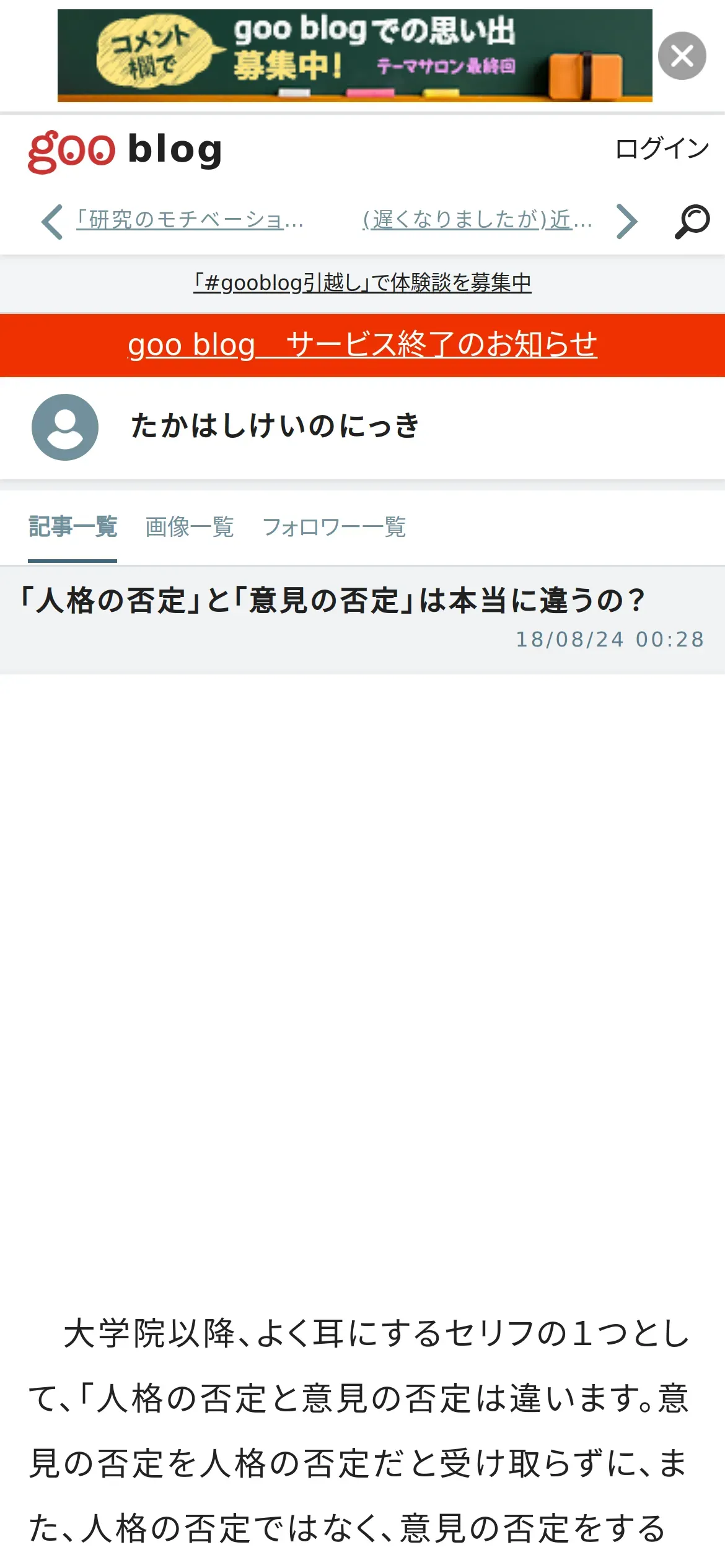The image size is (725, 1568).
Task: Switch to the 記事一覧 tab
Action: click(72, 527)
